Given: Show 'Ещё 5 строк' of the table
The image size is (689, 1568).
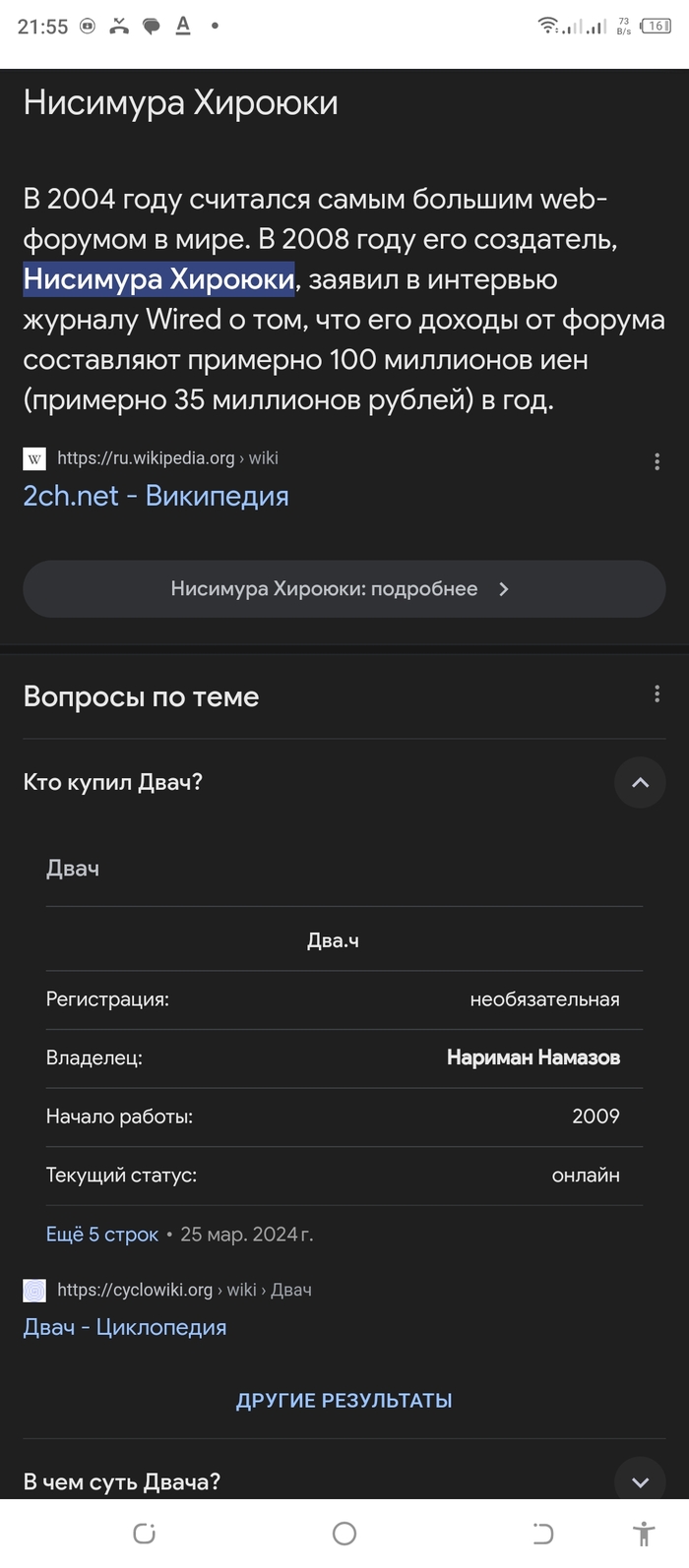Looking at the screenshot, I should pyautogui.click(x=102, y=1235).
